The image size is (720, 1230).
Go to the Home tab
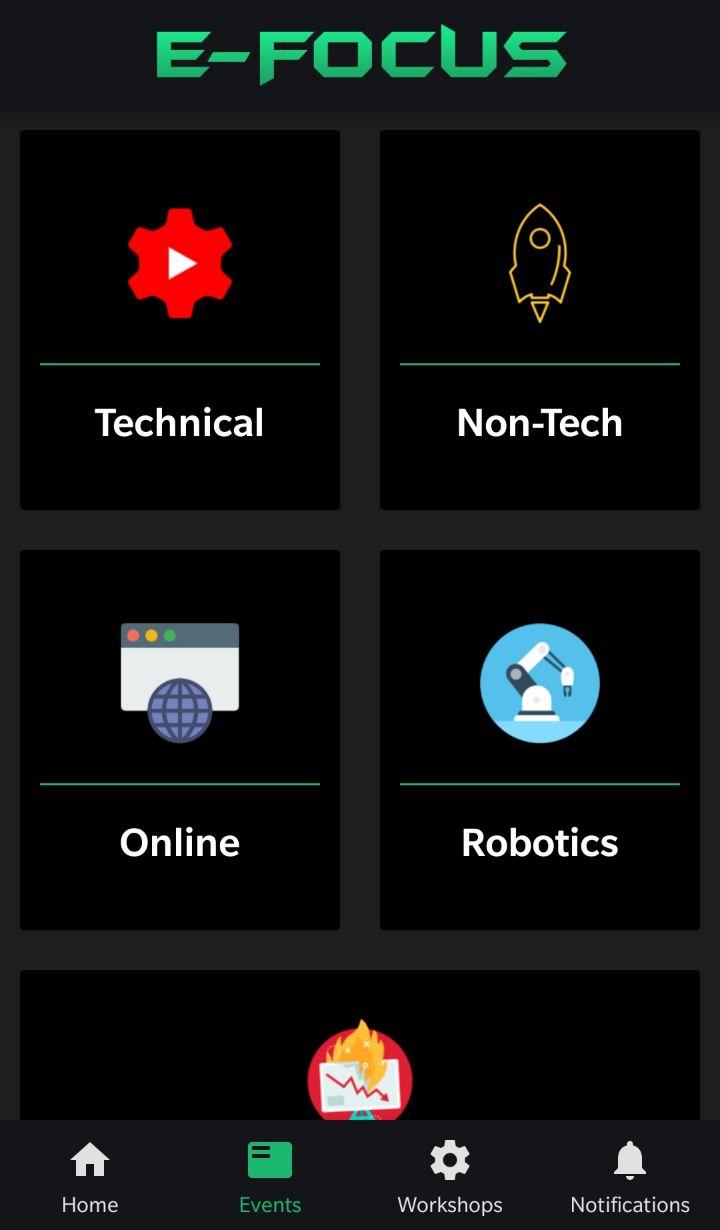(90, 1177)
